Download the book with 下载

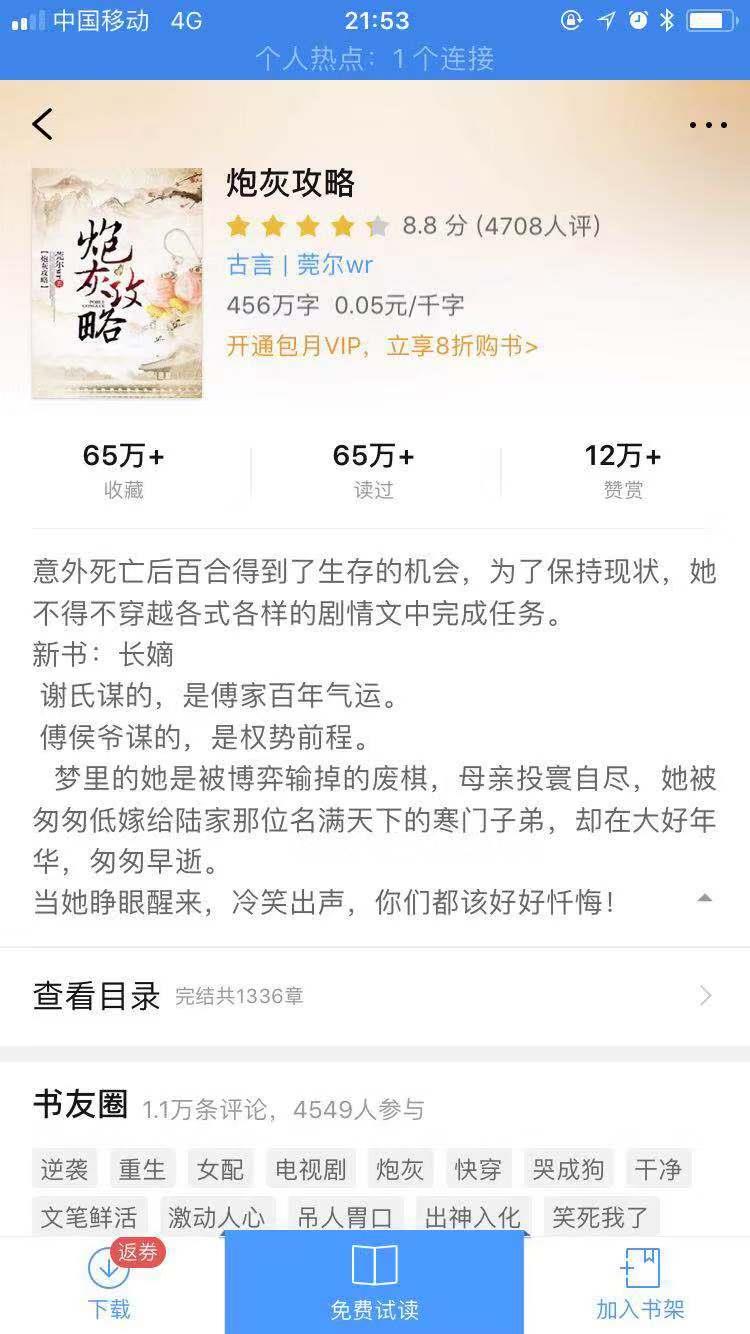108,1284
